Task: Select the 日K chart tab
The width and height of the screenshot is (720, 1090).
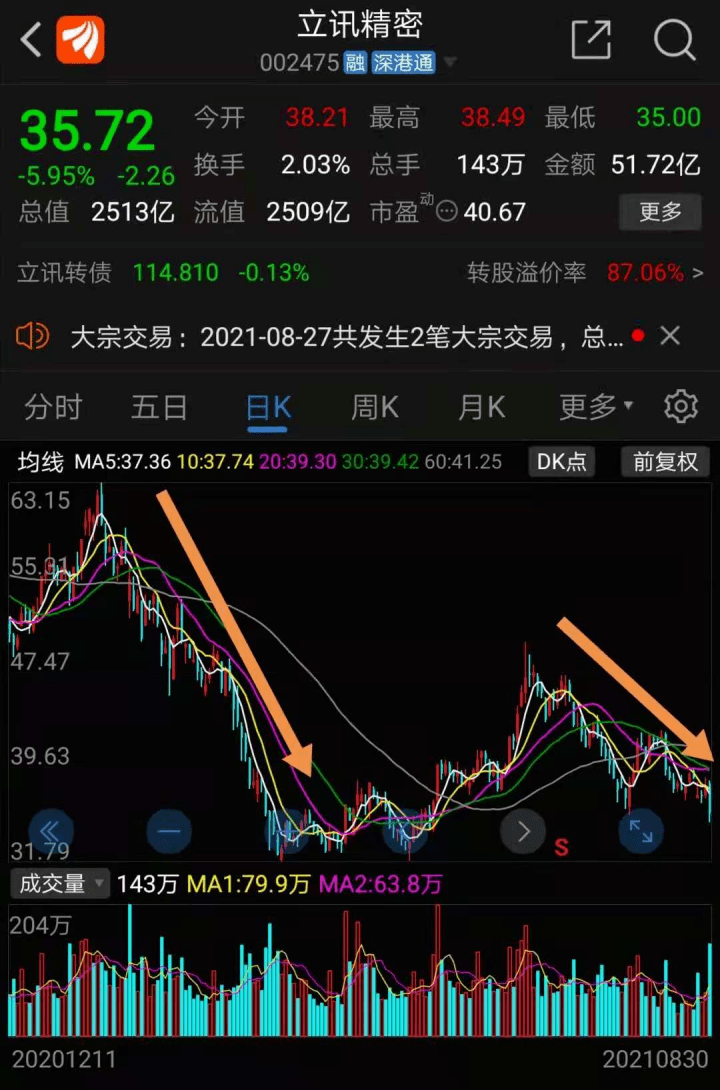Action: 268,408
